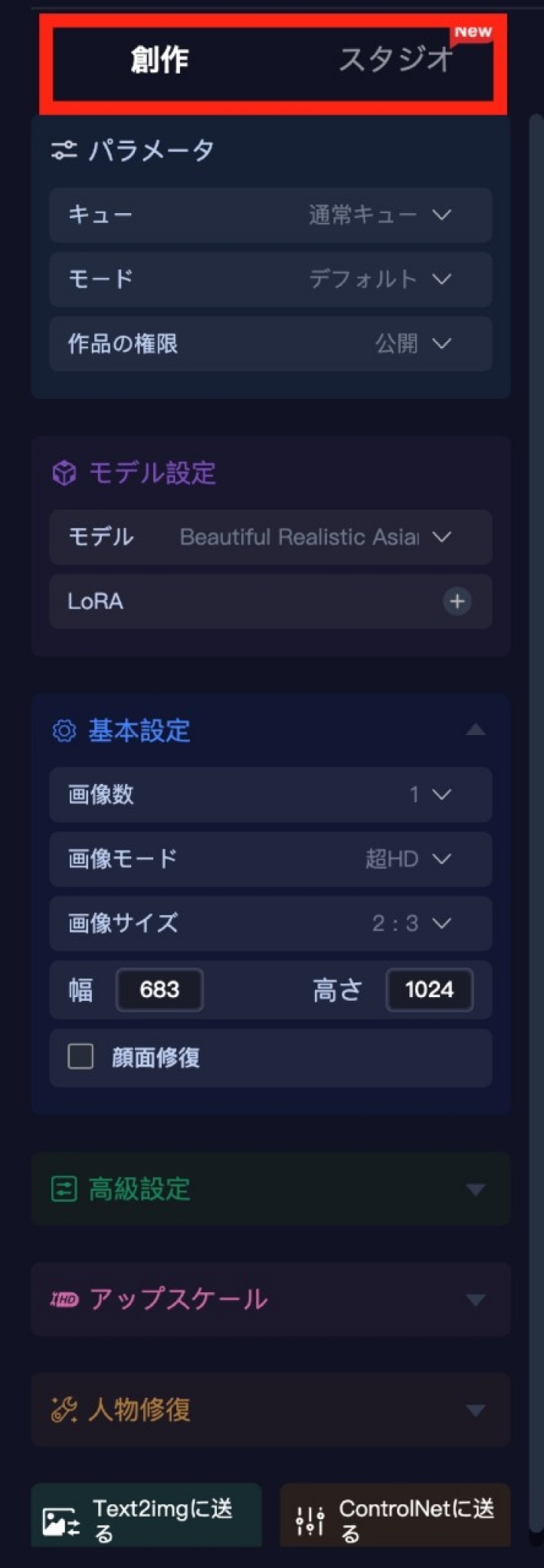The width and height of the screenshot is (544, 1568).
Task: Enable the 顔面修復 checkbox
Action: pyautogui.click(x=80, y=1057)
